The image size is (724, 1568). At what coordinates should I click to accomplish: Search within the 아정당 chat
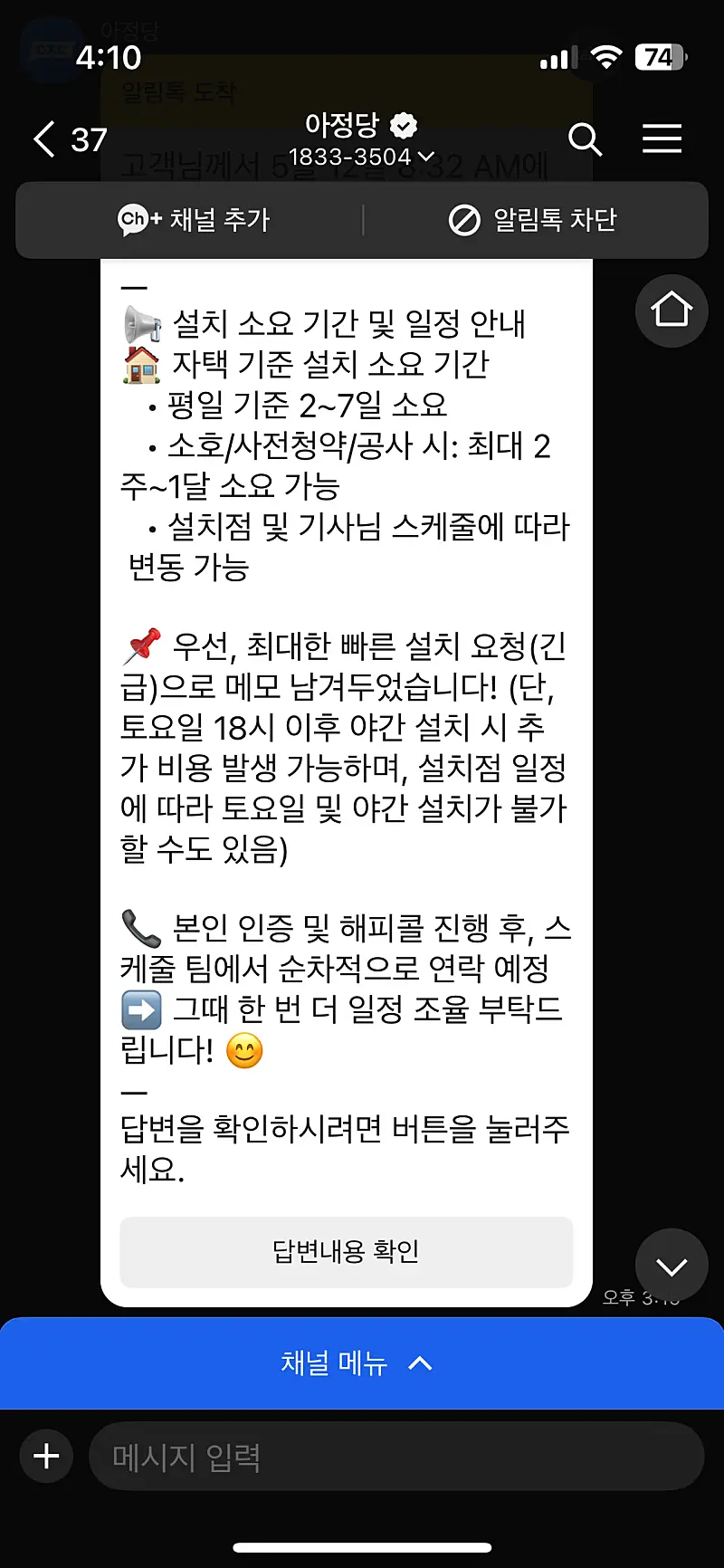point(585,139)
